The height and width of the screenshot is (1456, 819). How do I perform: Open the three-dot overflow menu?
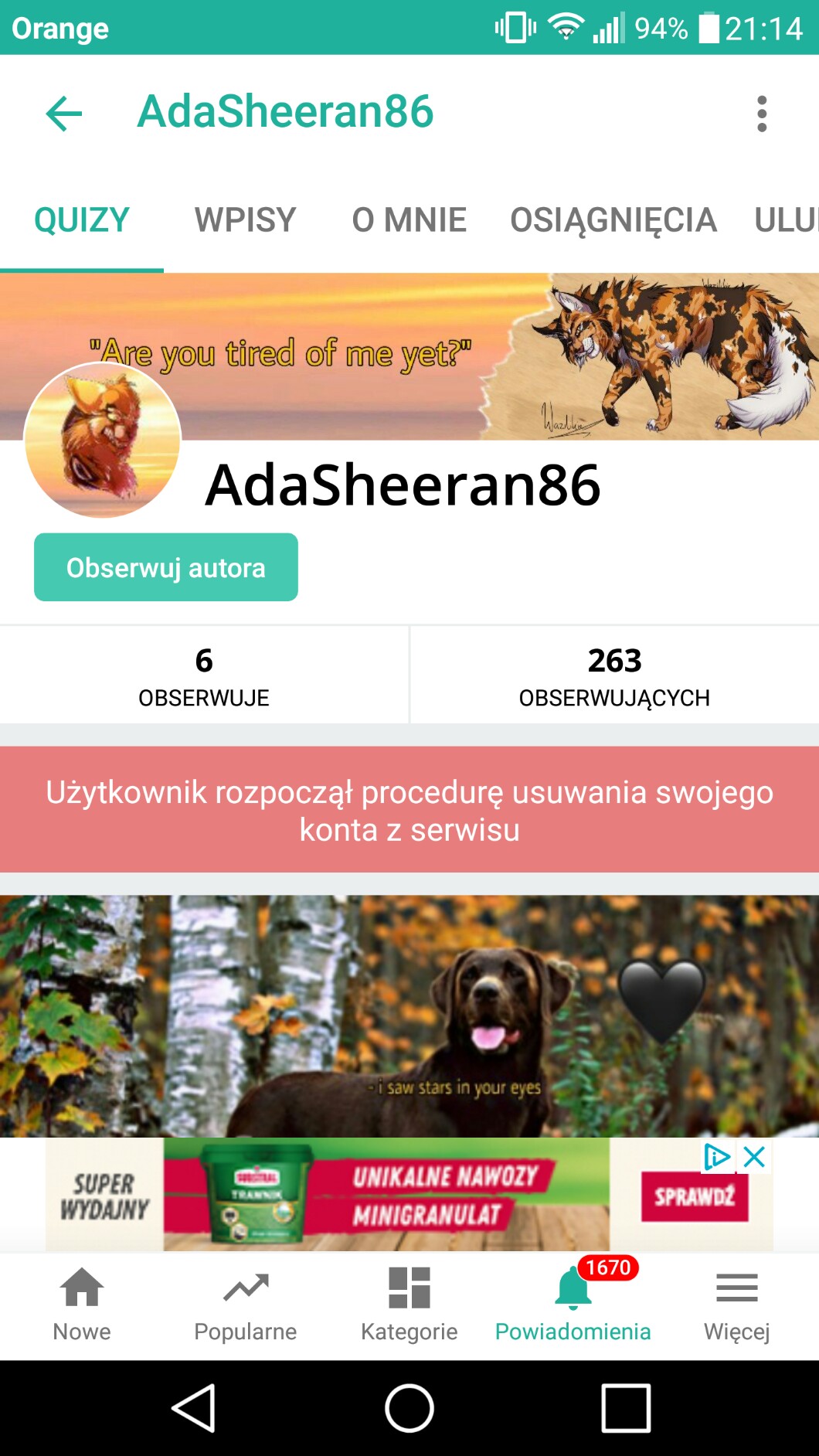tap(762, 114)
